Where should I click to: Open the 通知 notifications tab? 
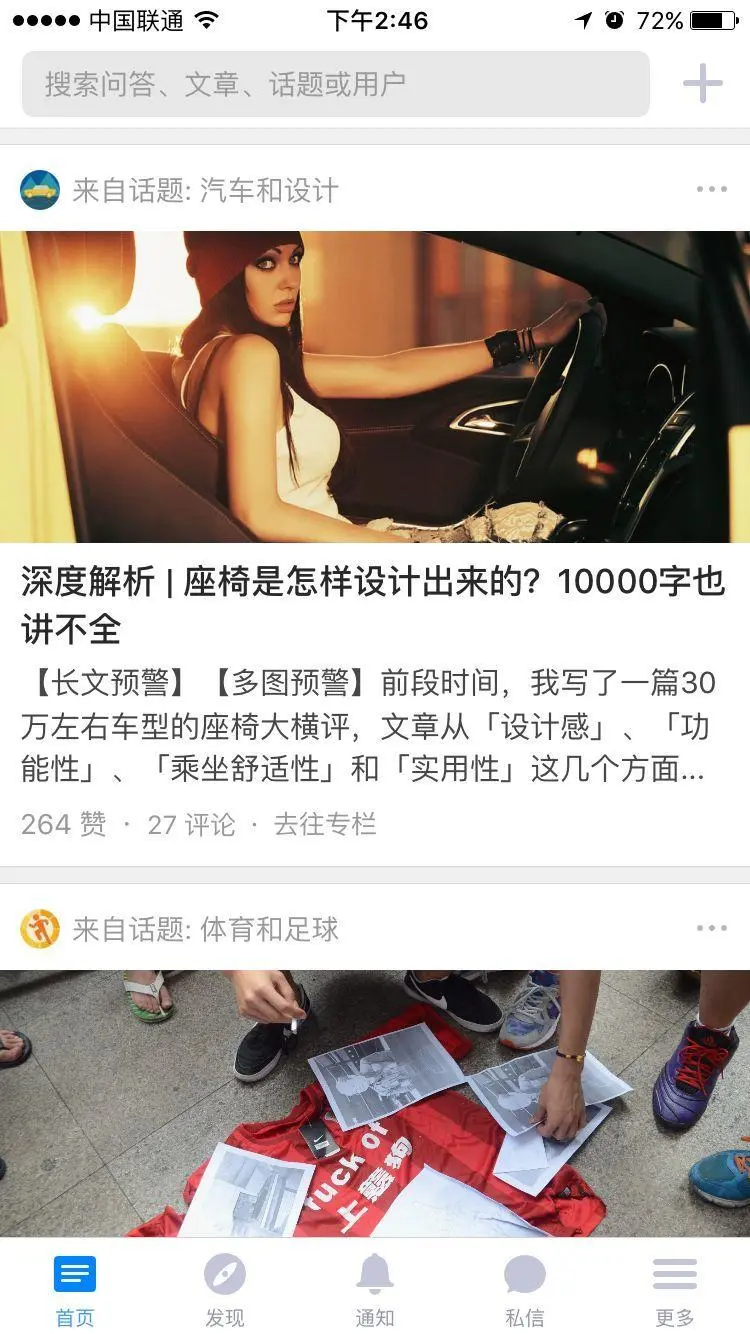[x=375, y=1290]
